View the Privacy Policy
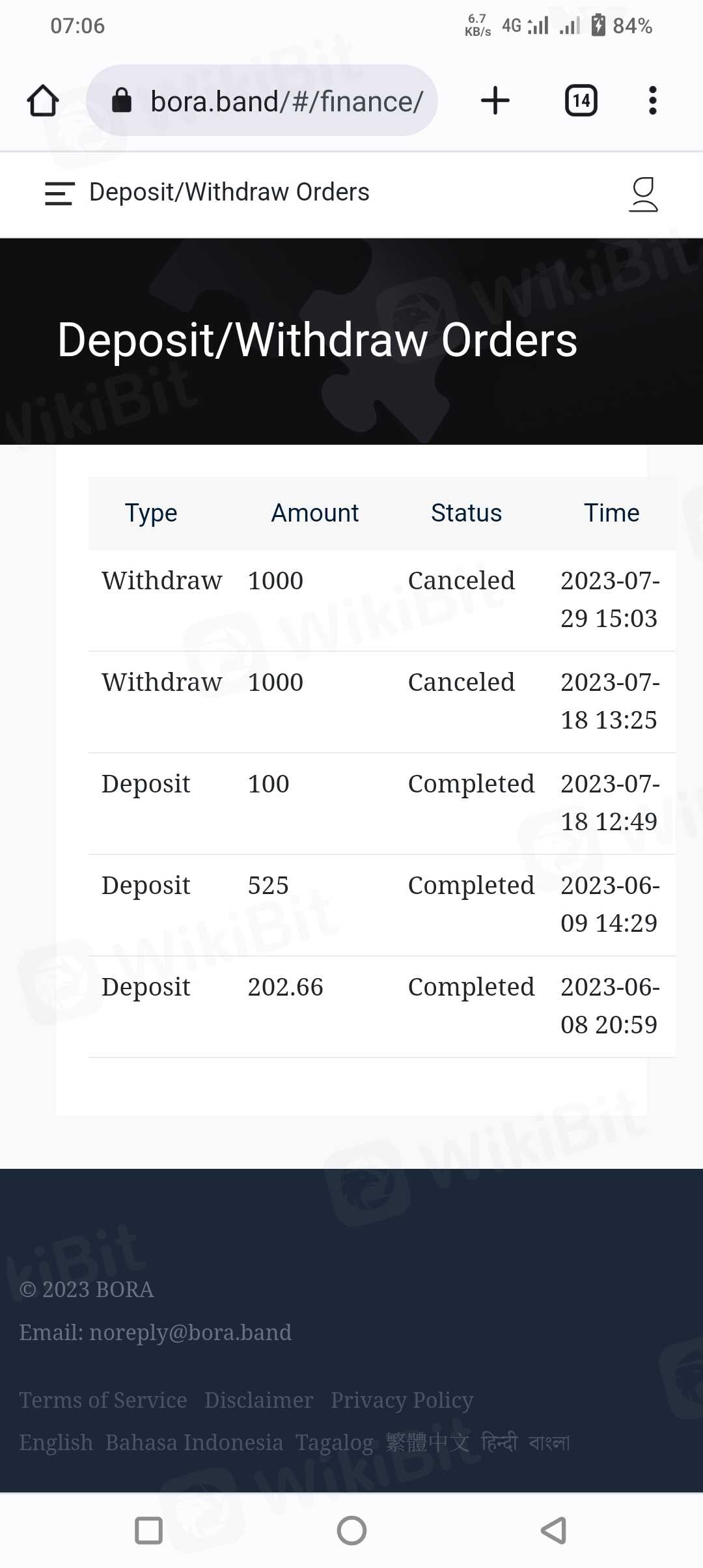The height and width of the screenshot is (1568, 703). tap(402, 1400)
